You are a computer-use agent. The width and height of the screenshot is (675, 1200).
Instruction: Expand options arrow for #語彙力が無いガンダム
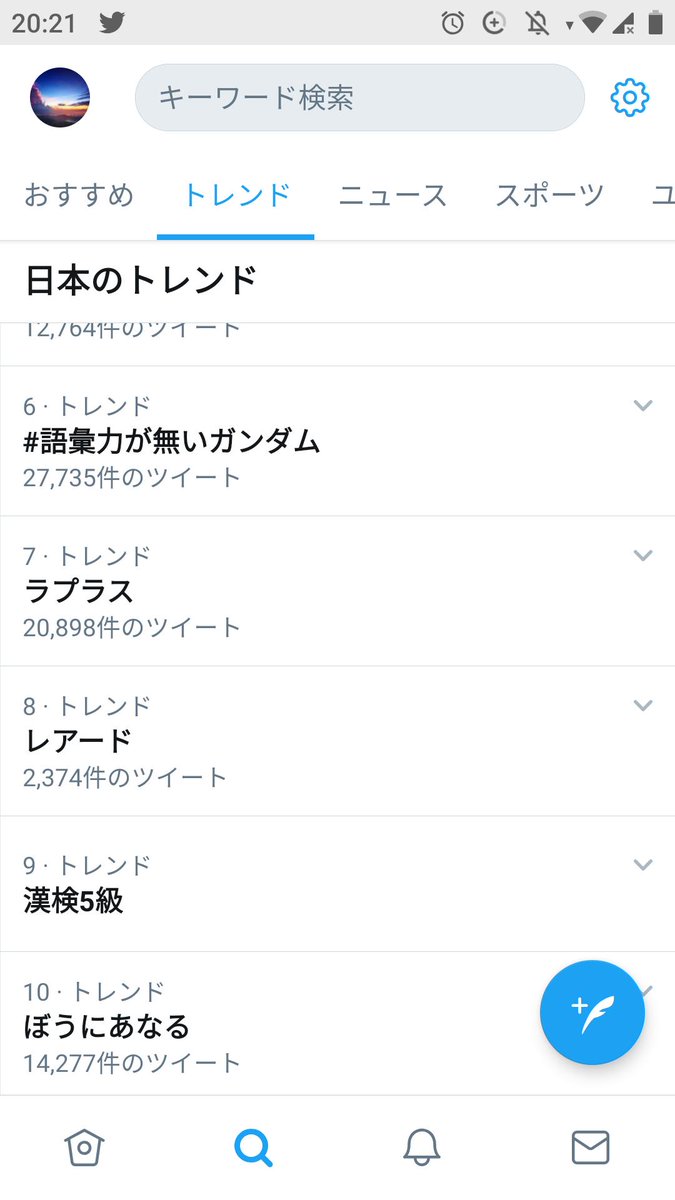tap(643, 405)
